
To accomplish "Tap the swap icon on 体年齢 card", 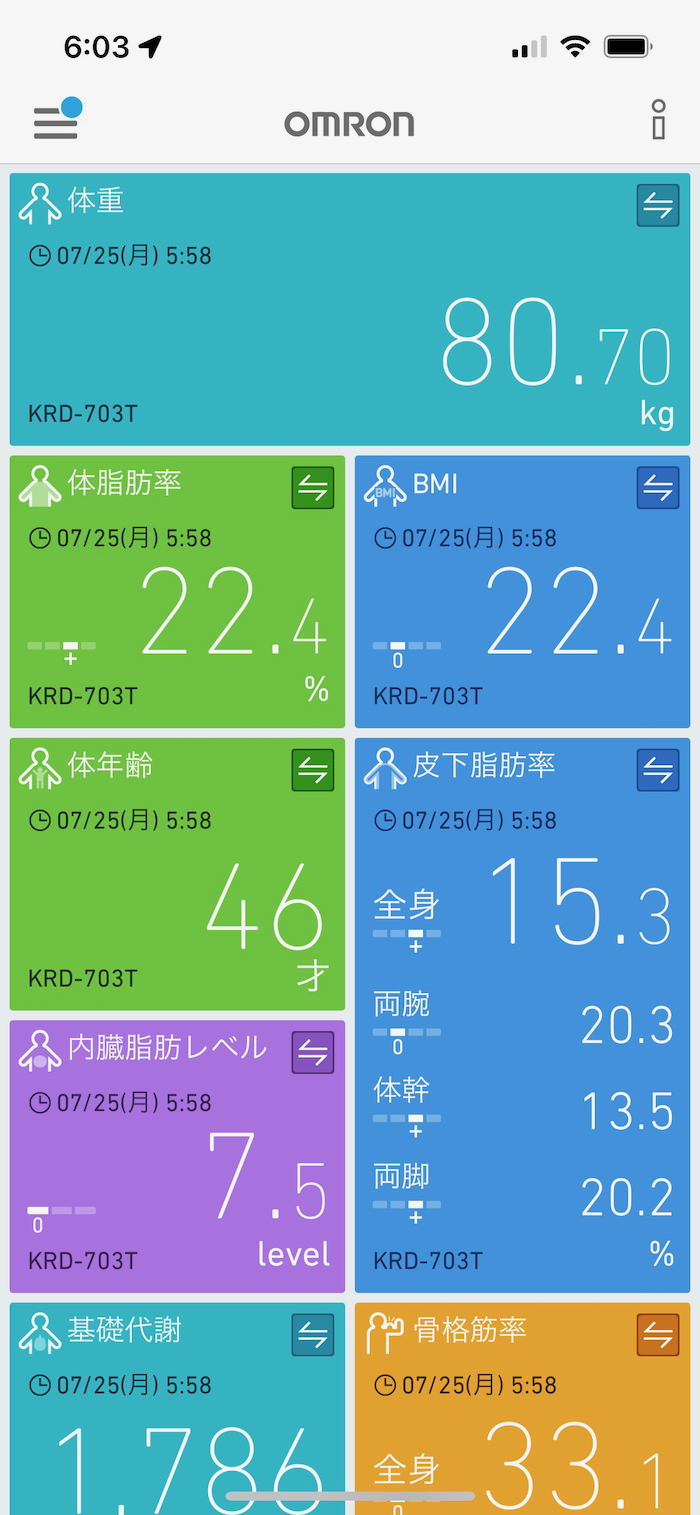I will point(313,770).
